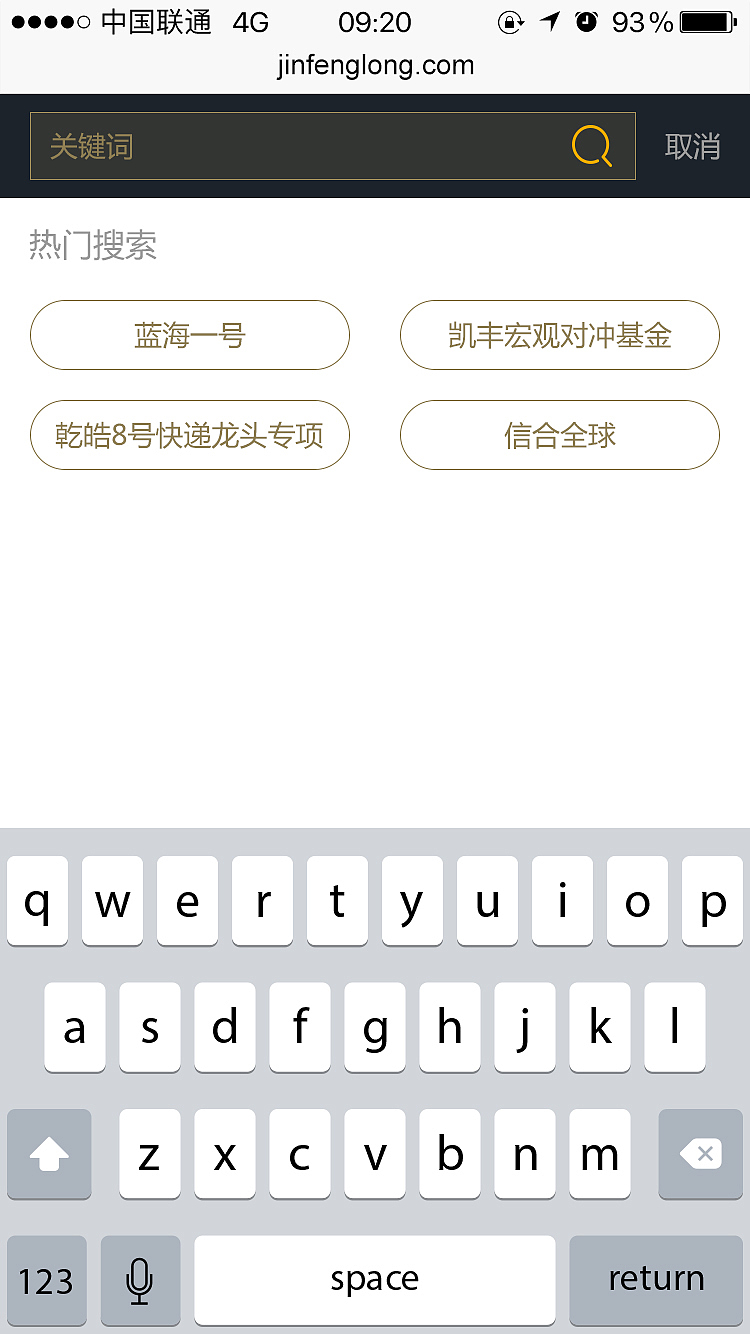Tap the location arrow icon in the status bar

(549, 22)
